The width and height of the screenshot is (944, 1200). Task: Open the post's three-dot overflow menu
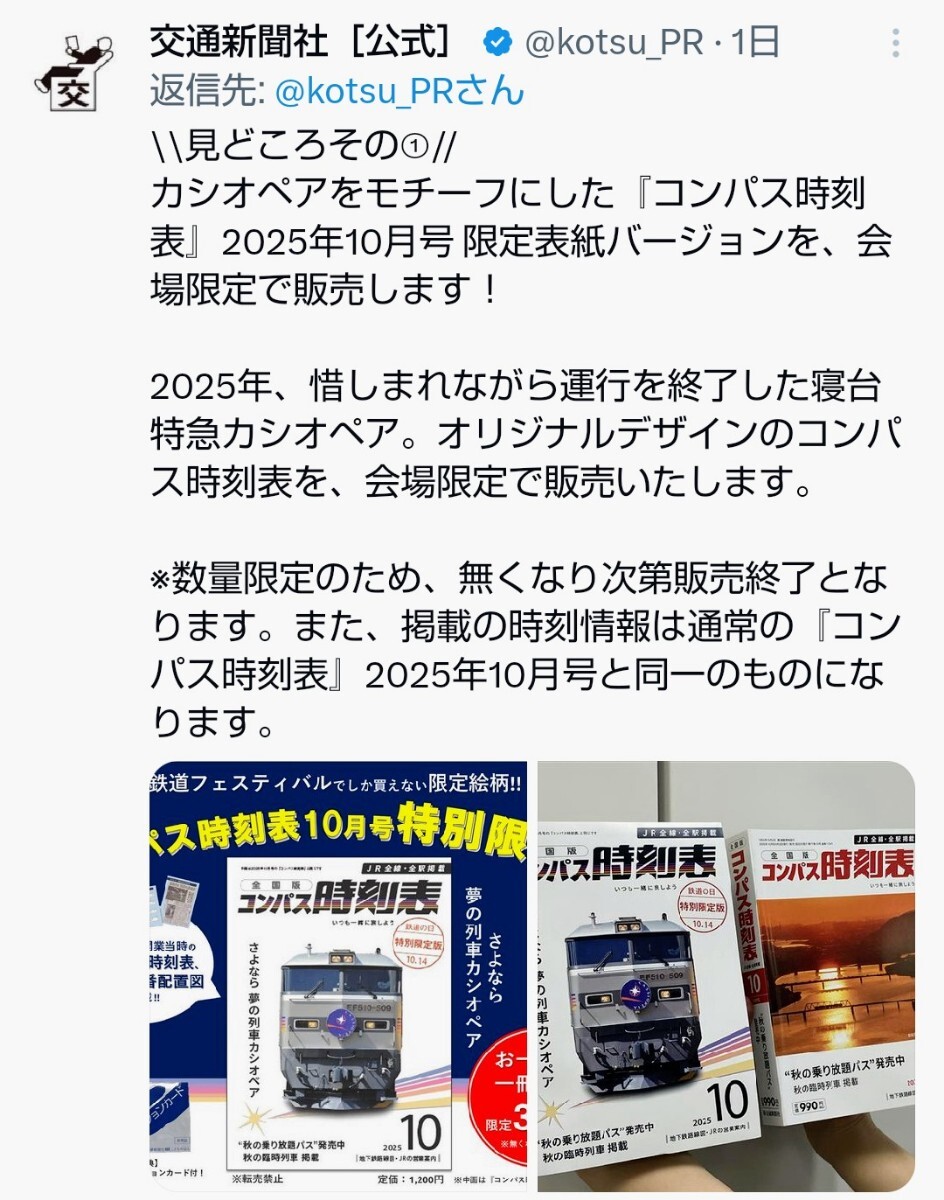[896, 43]
